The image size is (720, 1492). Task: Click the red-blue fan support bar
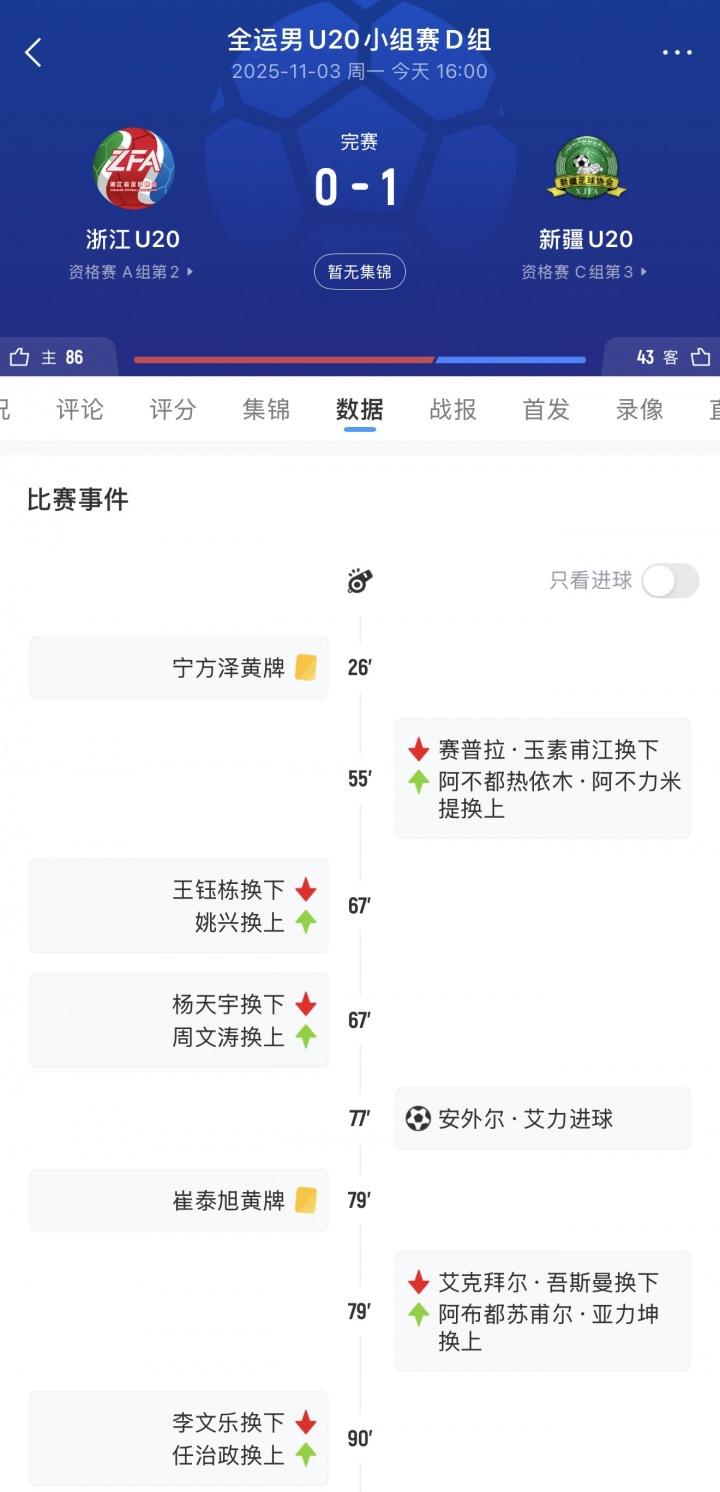click(x=360, y=358)
